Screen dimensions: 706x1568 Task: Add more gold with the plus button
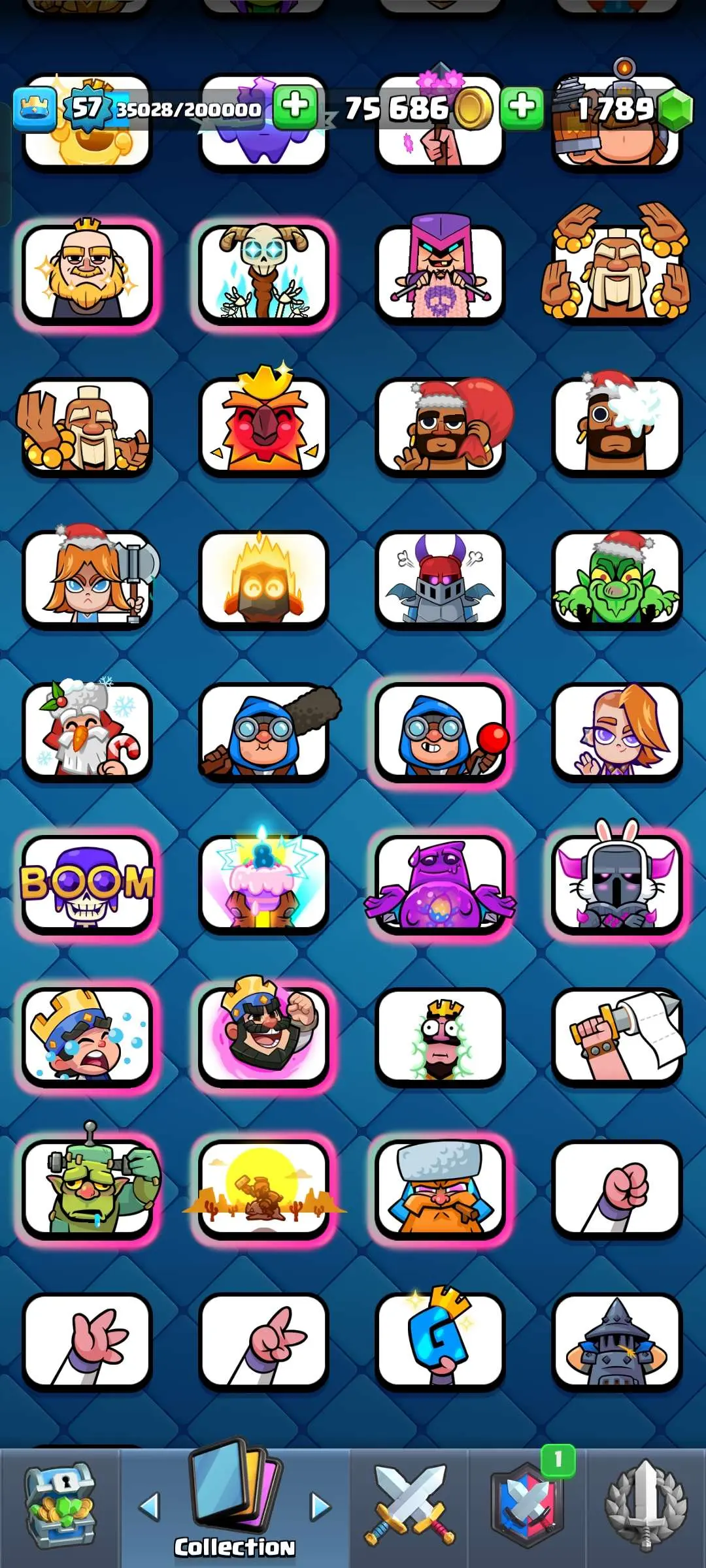[x=522, y=107]
